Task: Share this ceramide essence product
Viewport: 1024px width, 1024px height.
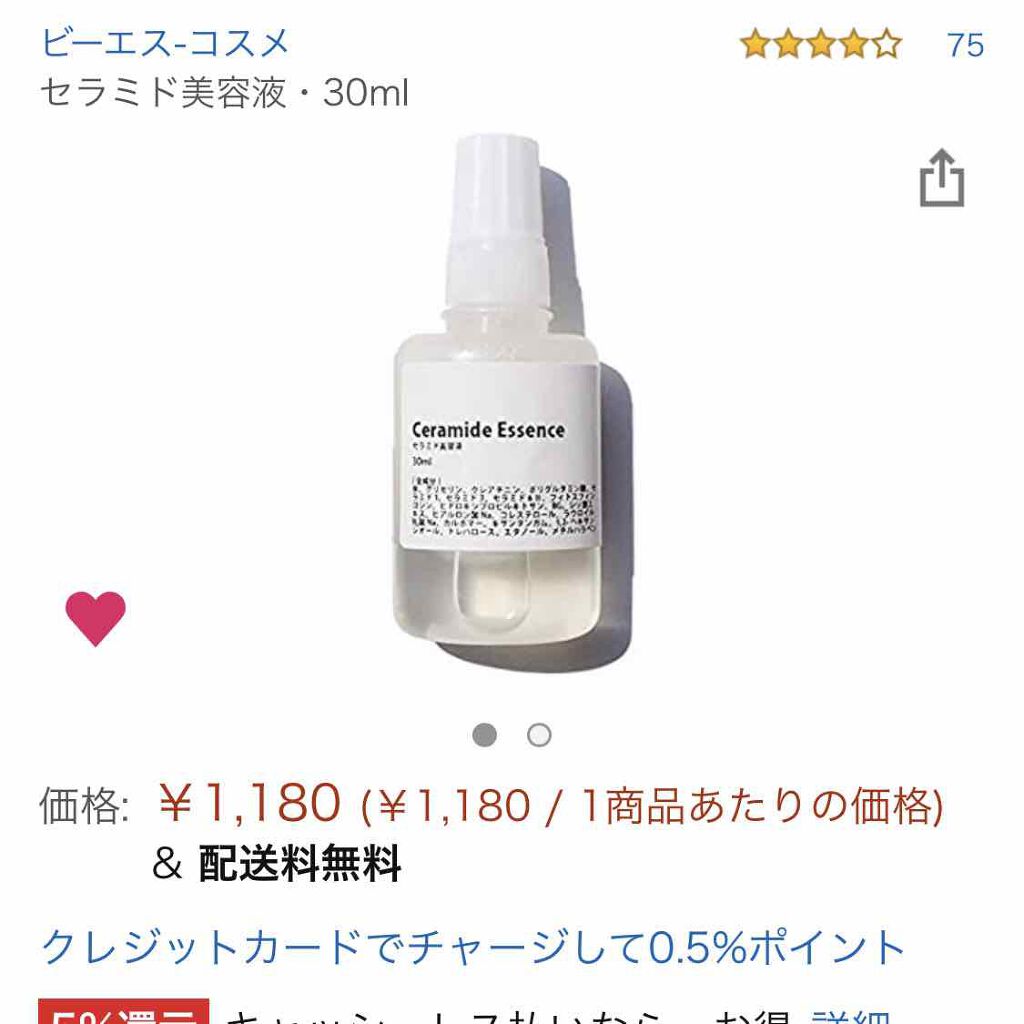Action: (x=942, y=179)
